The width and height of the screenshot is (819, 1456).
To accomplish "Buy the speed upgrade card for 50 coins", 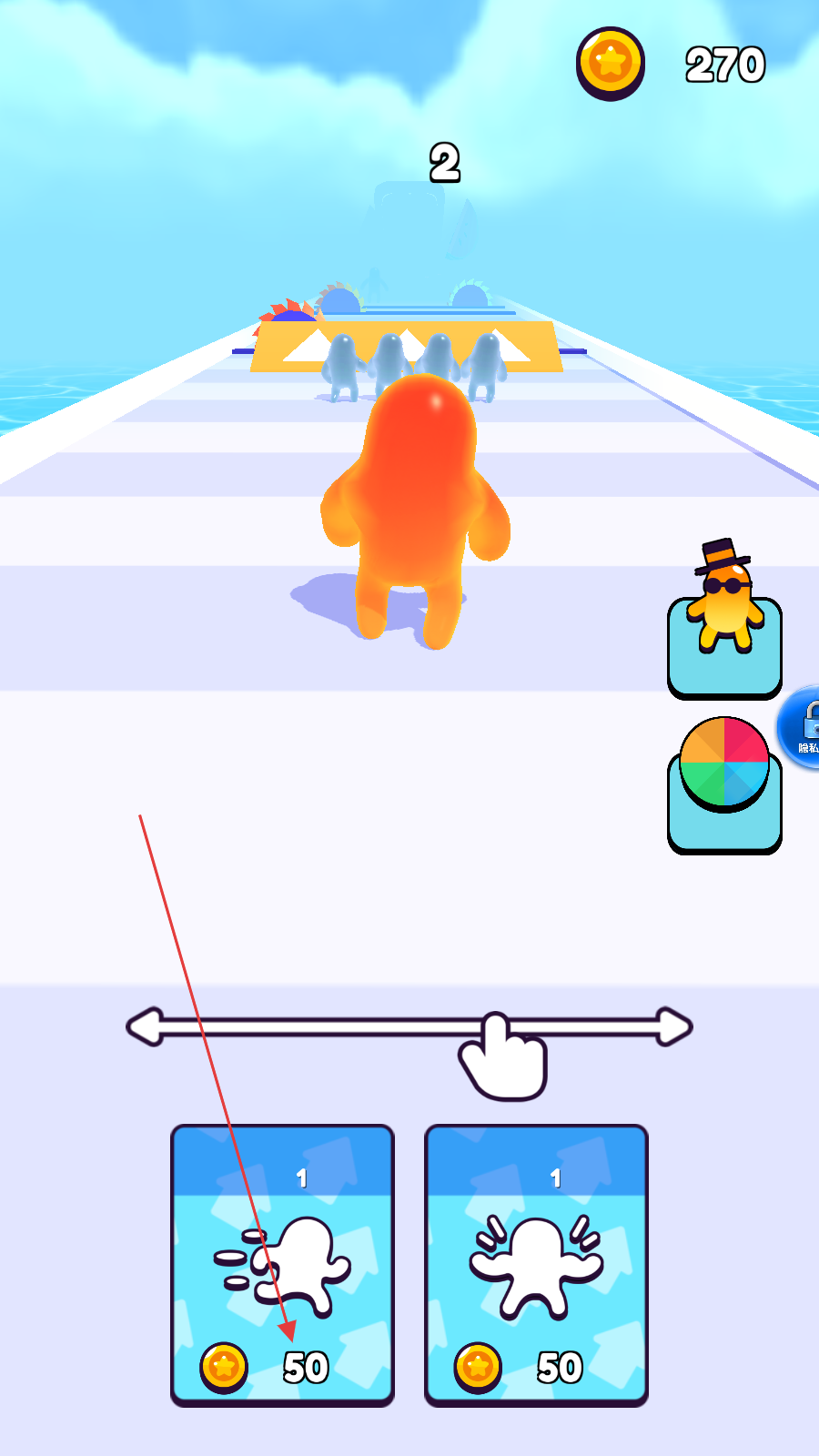I will (282, 1265).
